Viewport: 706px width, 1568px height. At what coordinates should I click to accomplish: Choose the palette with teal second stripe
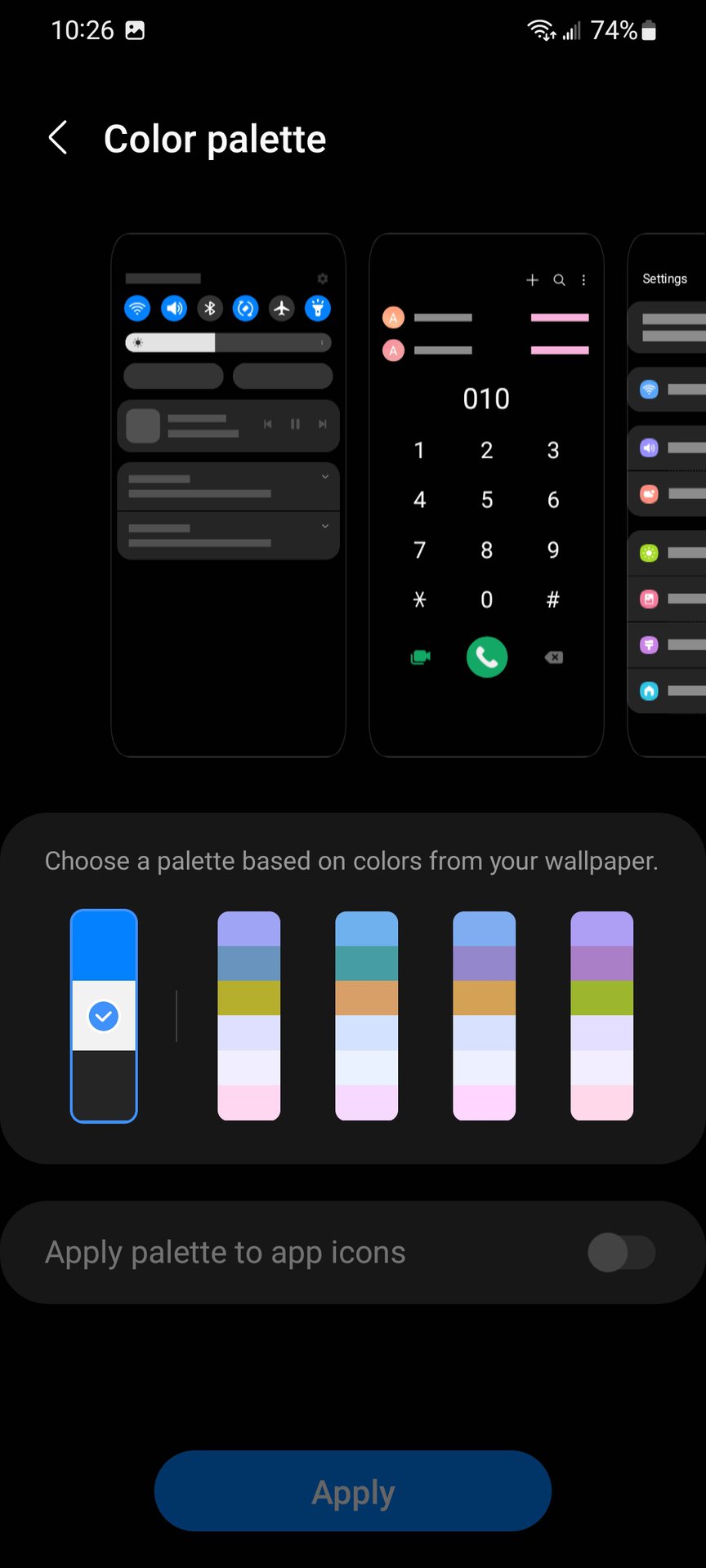pos(367,1016)
